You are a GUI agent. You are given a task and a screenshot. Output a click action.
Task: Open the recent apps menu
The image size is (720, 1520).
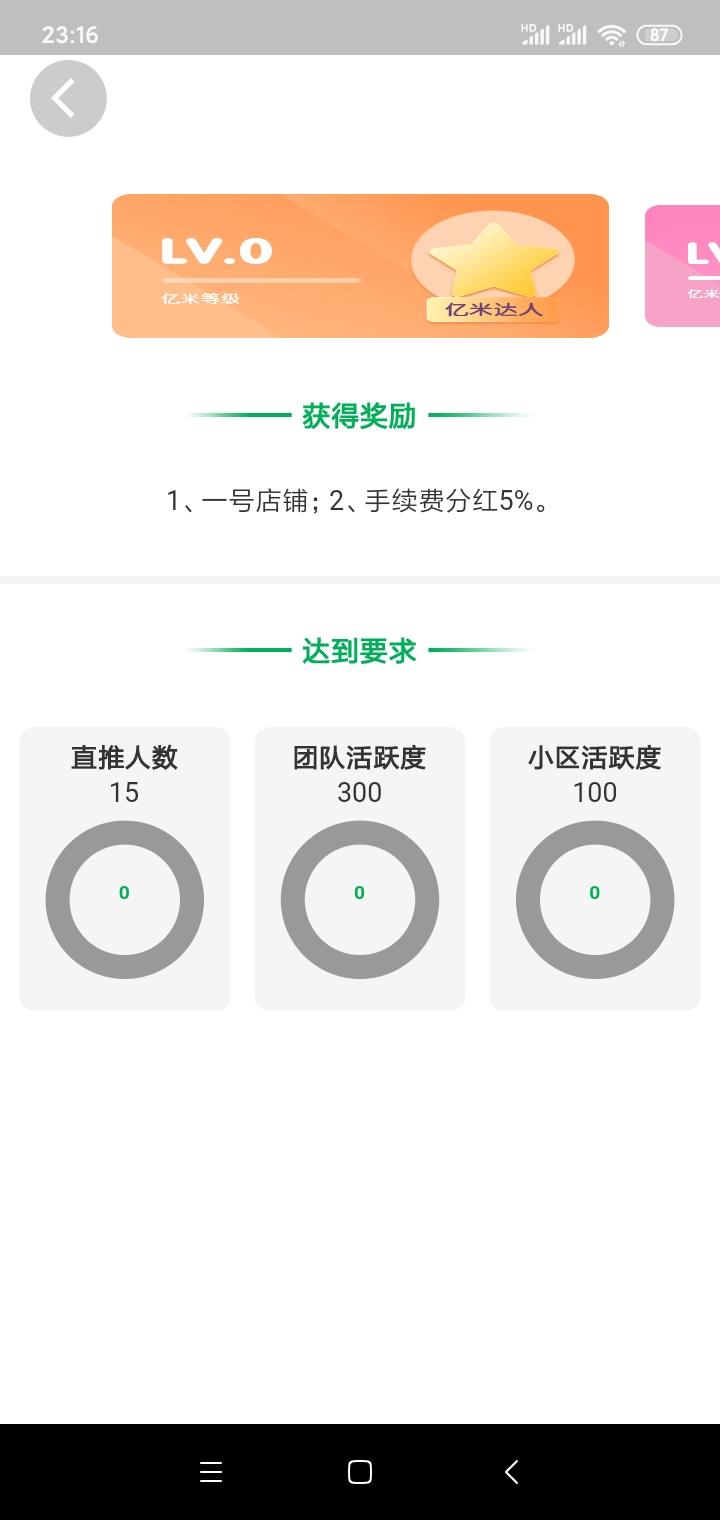coord(210,1471)
